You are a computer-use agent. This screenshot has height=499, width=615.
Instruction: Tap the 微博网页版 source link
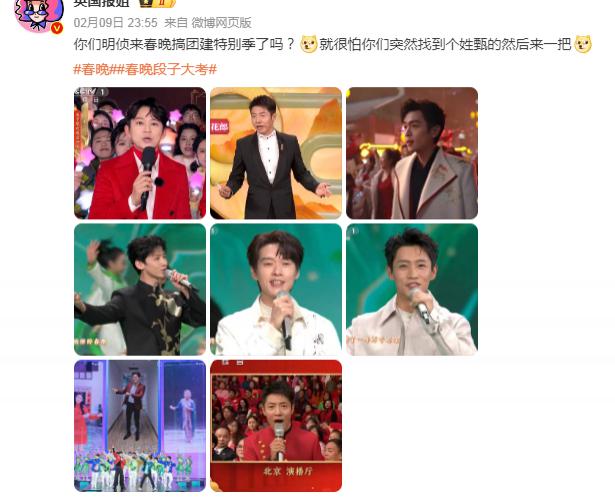[x=223, y=21]
